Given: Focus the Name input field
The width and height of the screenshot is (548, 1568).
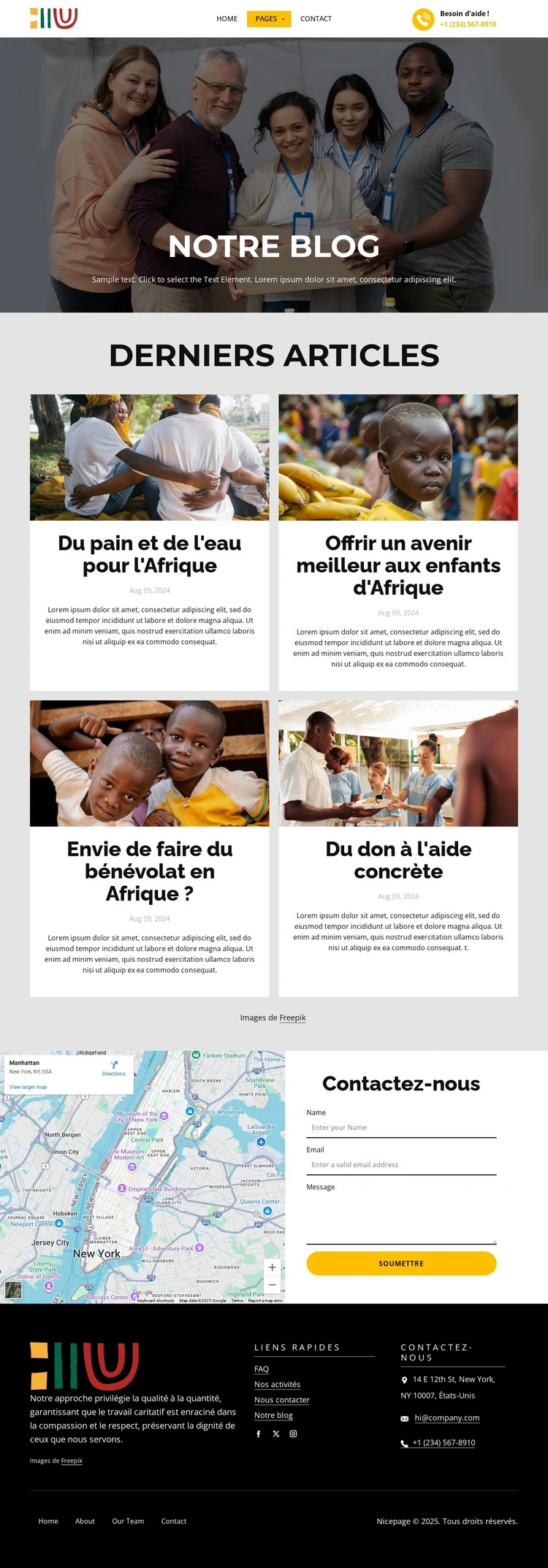Looking at the screenshot, I should pyautogui.click(x=401, y=1128).
